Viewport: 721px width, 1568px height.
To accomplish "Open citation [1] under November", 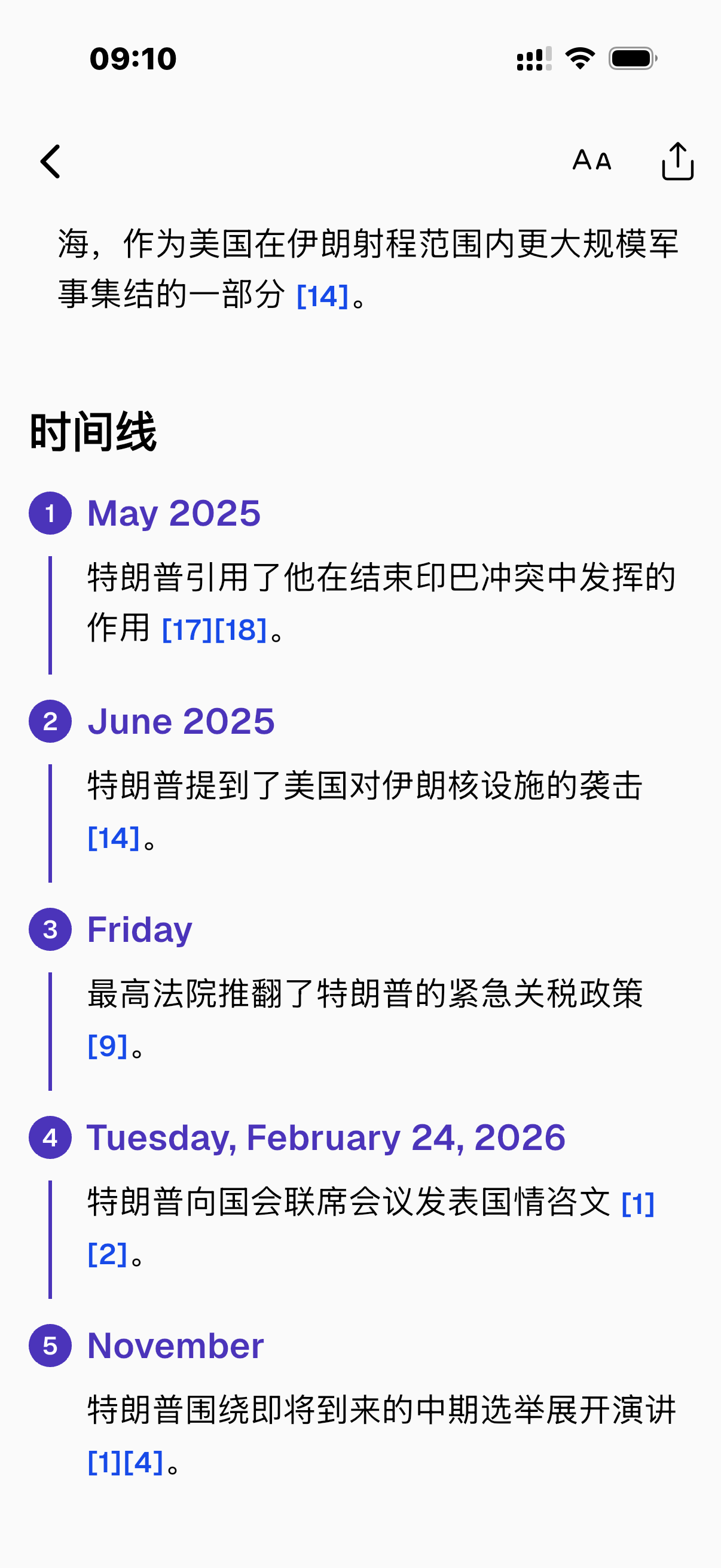I will pyautogui.click(x=105, y=1463).
